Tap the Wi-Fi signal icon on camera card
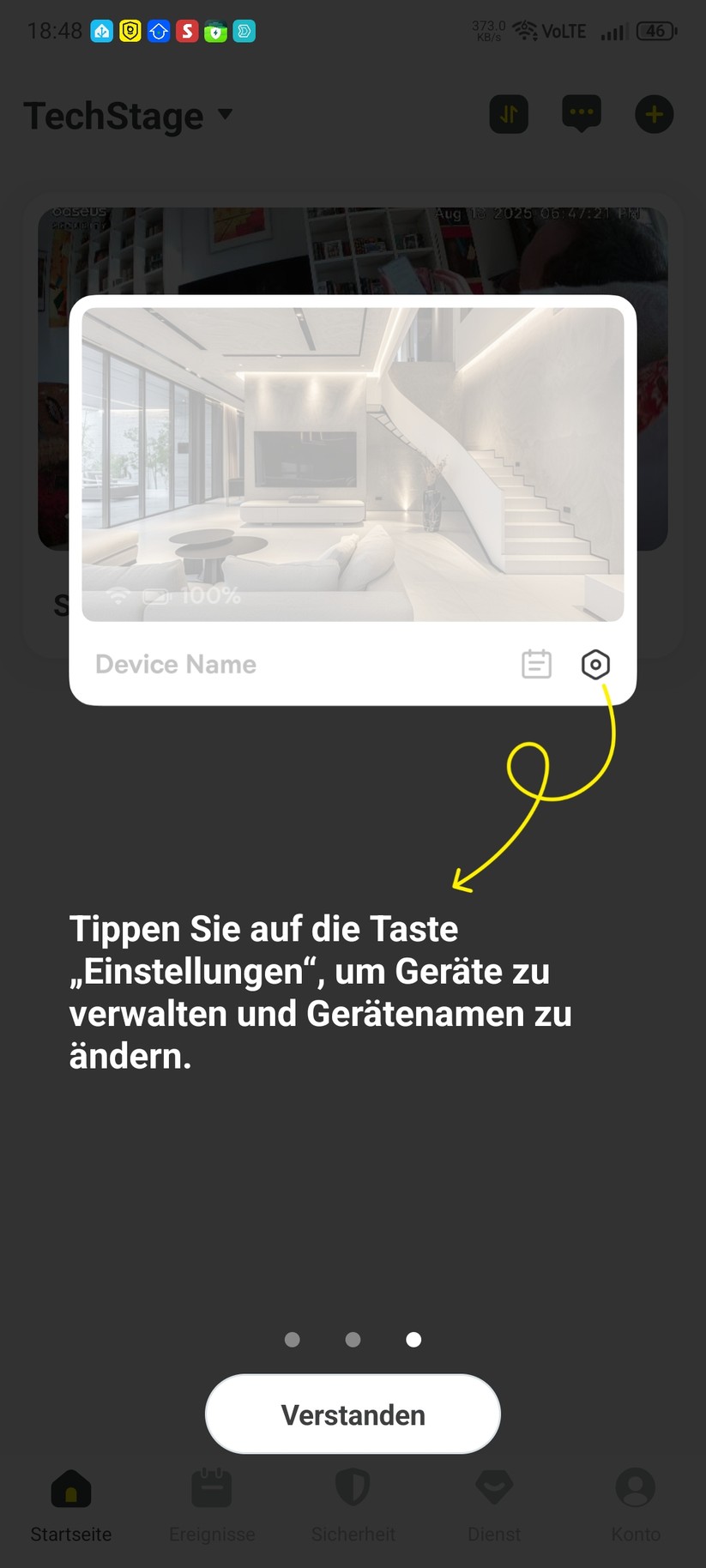The height and width of the screenshot is (1568, 706). tap(118, 594)
